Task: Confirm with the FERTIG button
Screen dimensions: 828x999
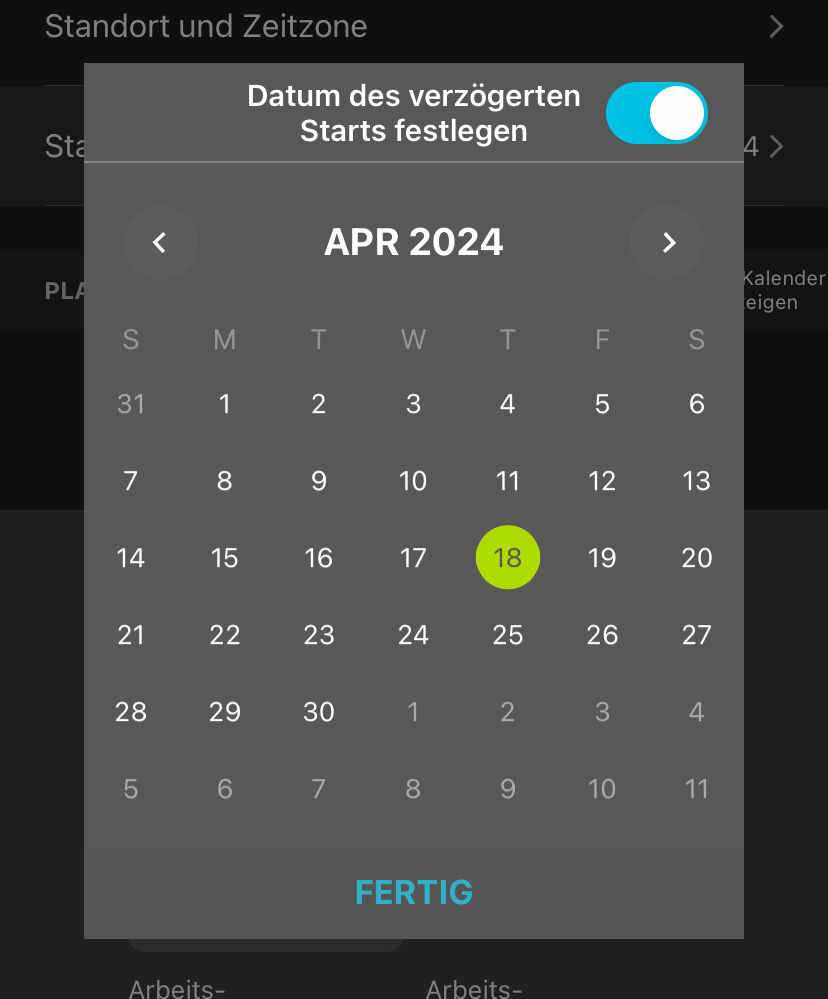Action: (414, 892)
